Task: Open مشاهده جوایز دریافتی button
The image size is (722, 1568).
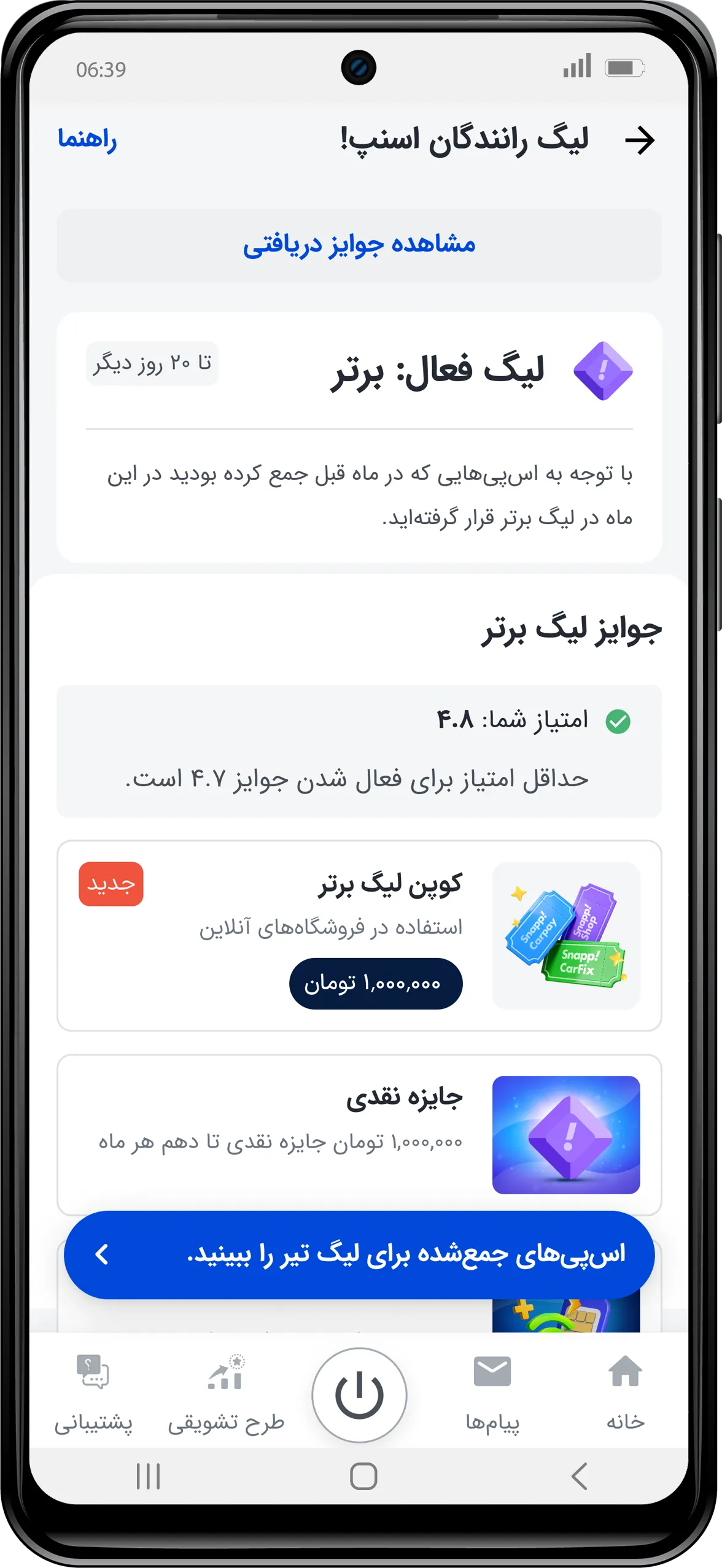Action: [359, 245]
